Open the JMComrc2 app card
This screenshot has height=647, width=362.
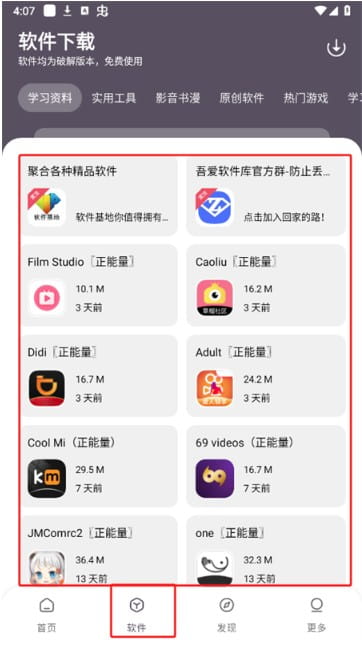pyautogui.click(x=99, y=550)
